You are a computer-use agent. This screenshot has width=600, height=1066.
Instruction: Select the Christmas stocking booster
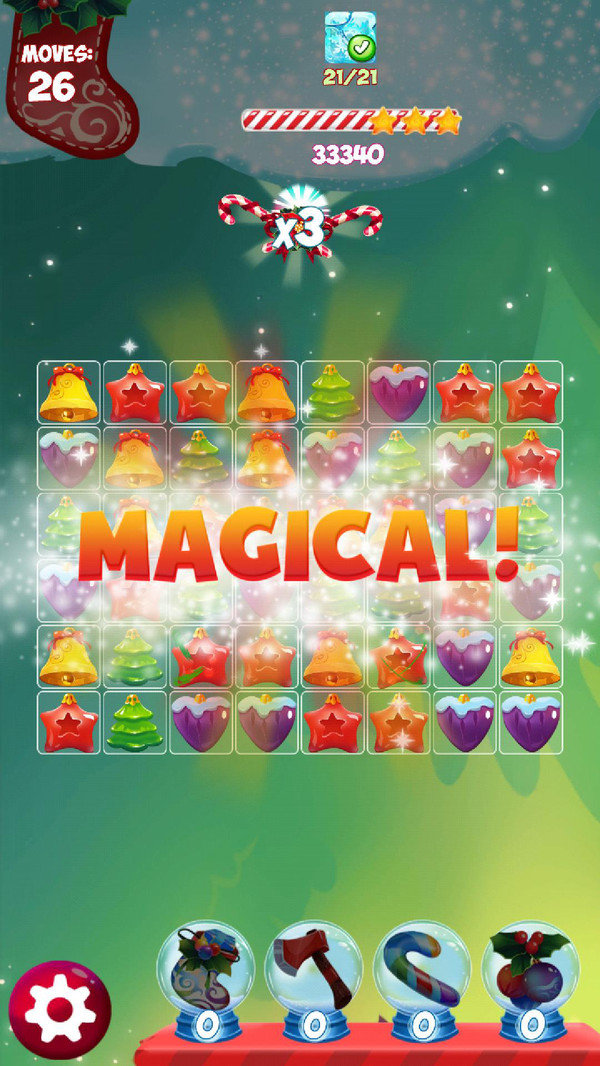[x=205, y=968]
